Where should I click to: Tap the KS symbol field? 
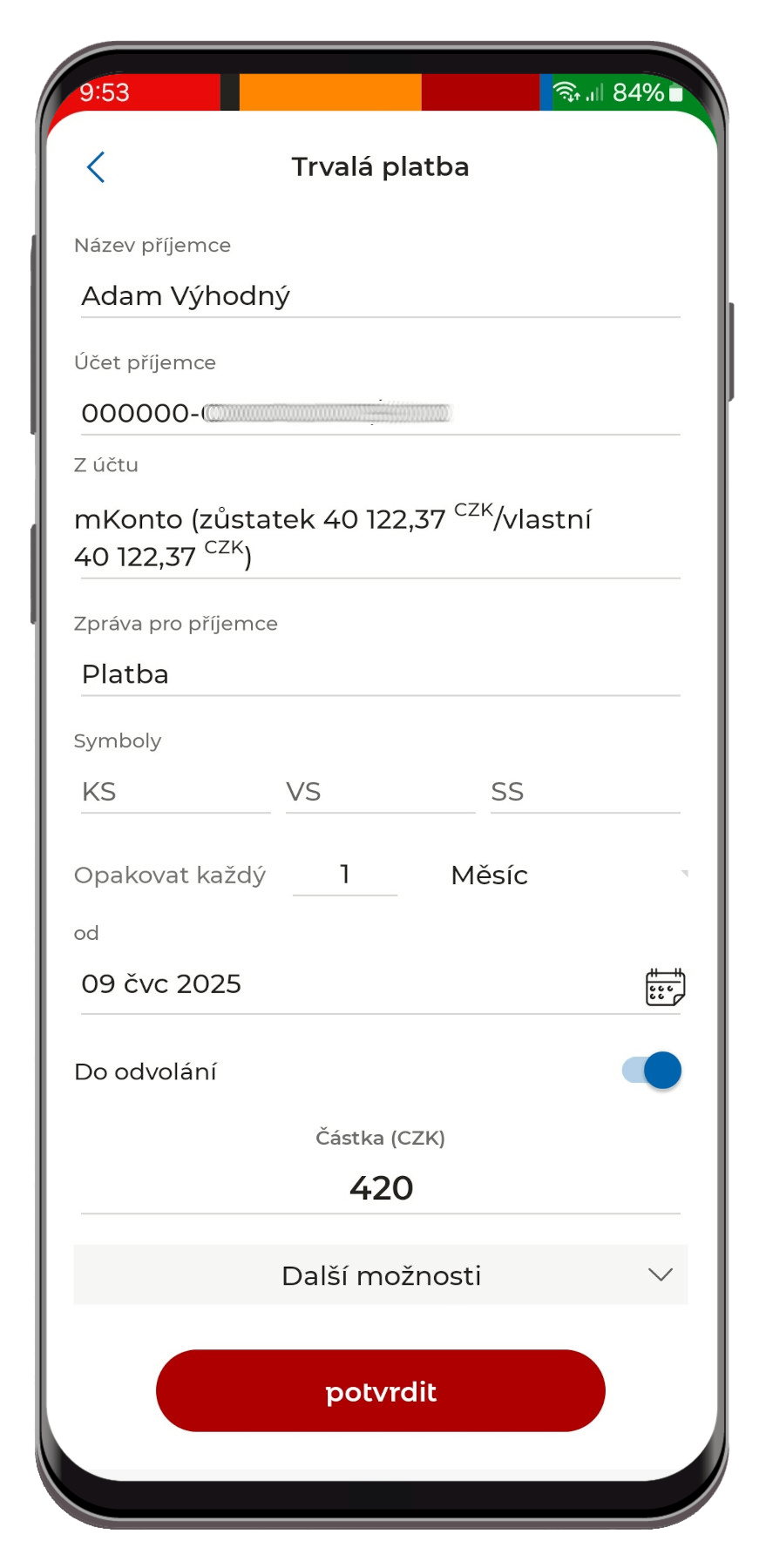(x=175, y=792)
